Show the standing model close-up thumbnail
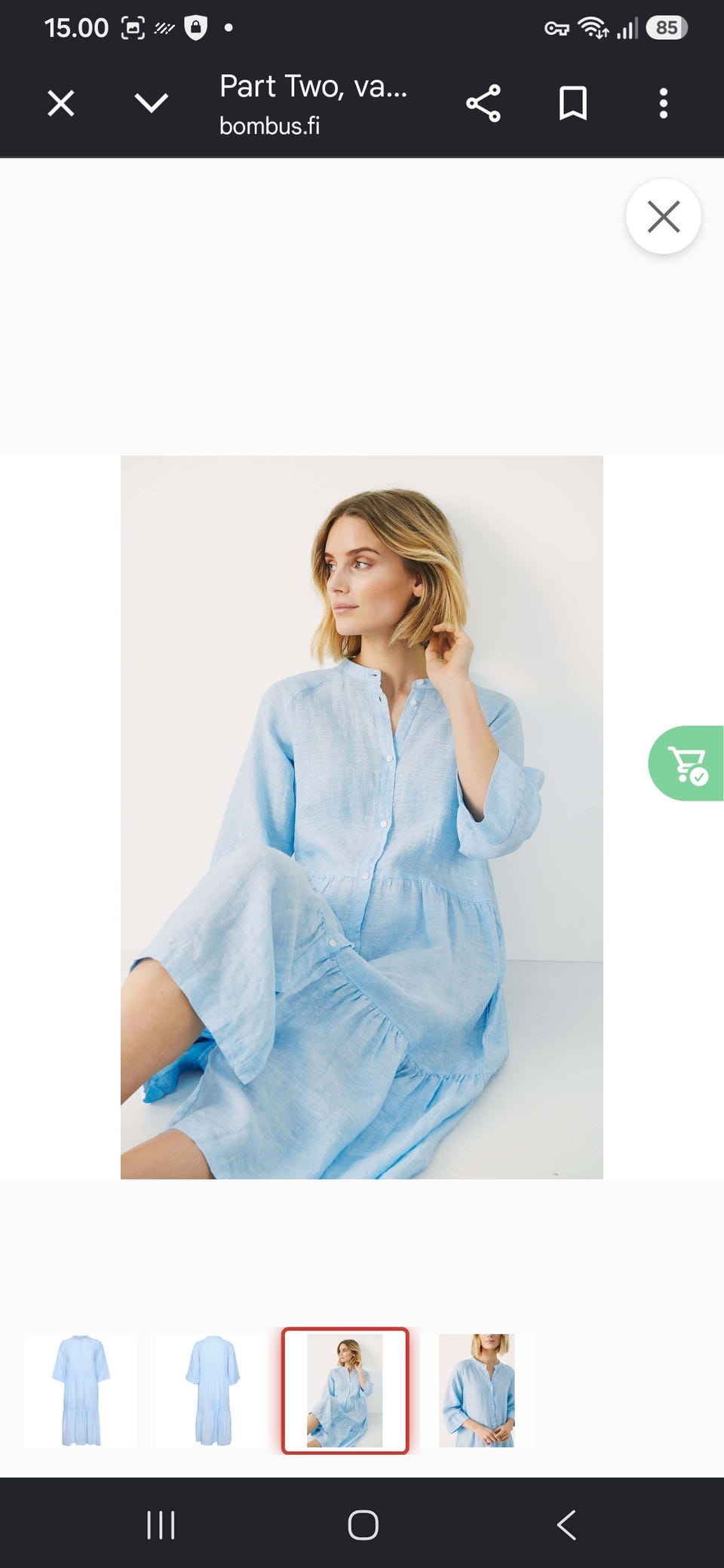724x1568 pixels. click(x=477, y=1391)
